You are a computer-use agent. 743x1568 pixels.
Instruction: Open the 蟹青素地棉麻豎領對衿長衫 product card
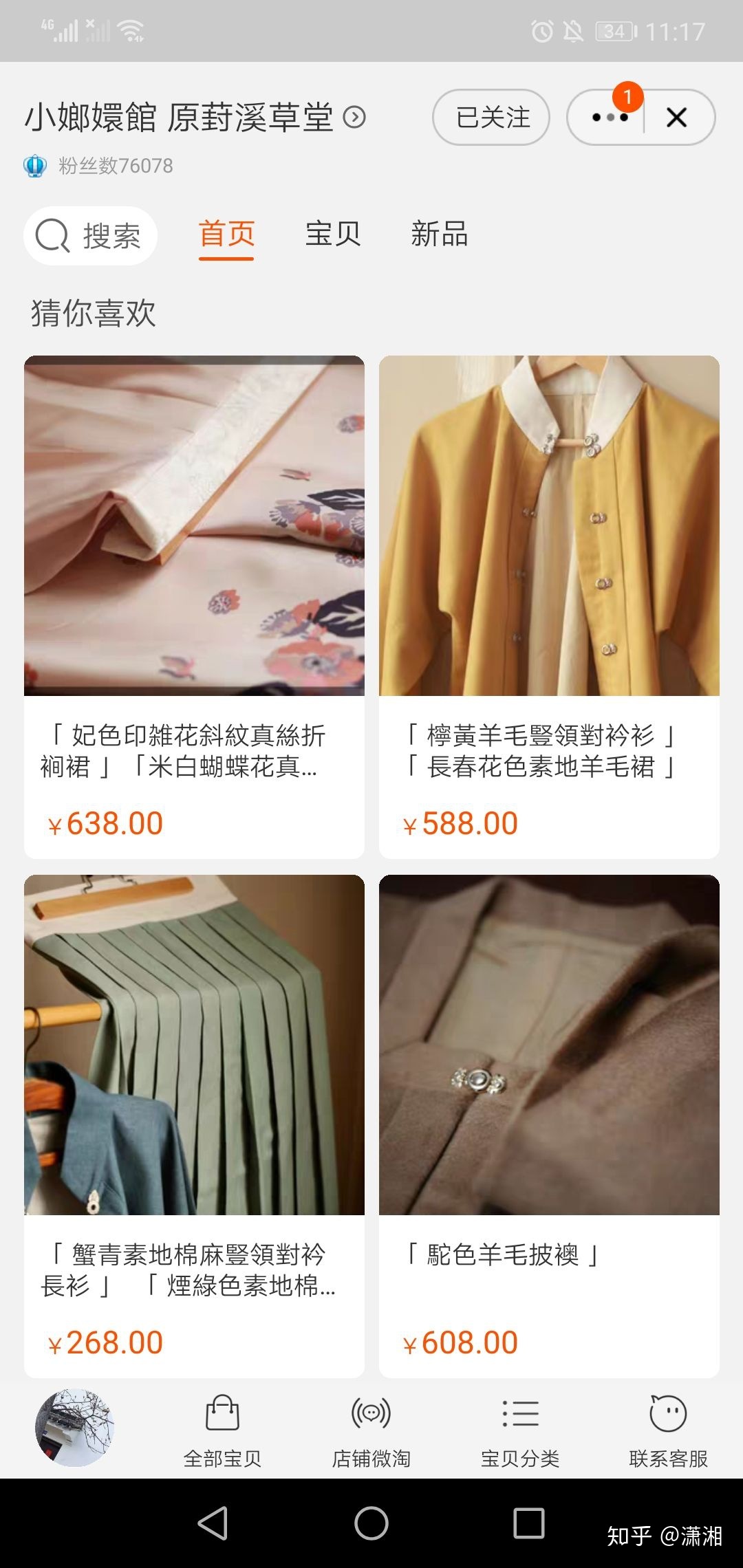coord(194,1124)
